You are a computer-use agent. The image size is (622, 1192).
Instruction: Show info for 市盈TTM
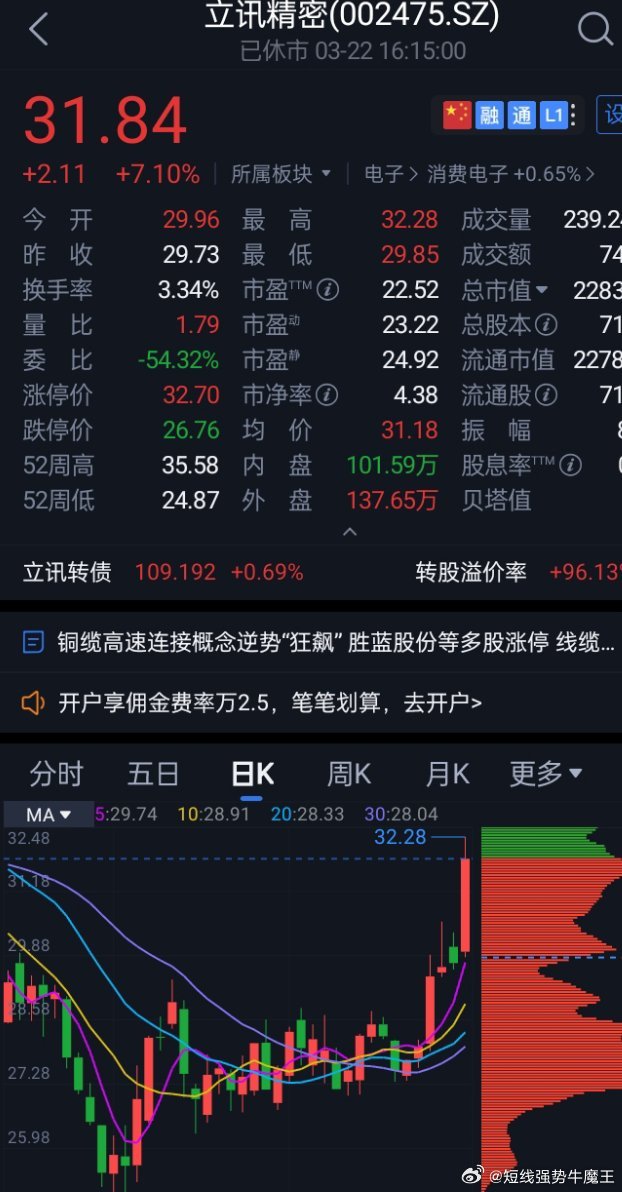pos(328,290)
